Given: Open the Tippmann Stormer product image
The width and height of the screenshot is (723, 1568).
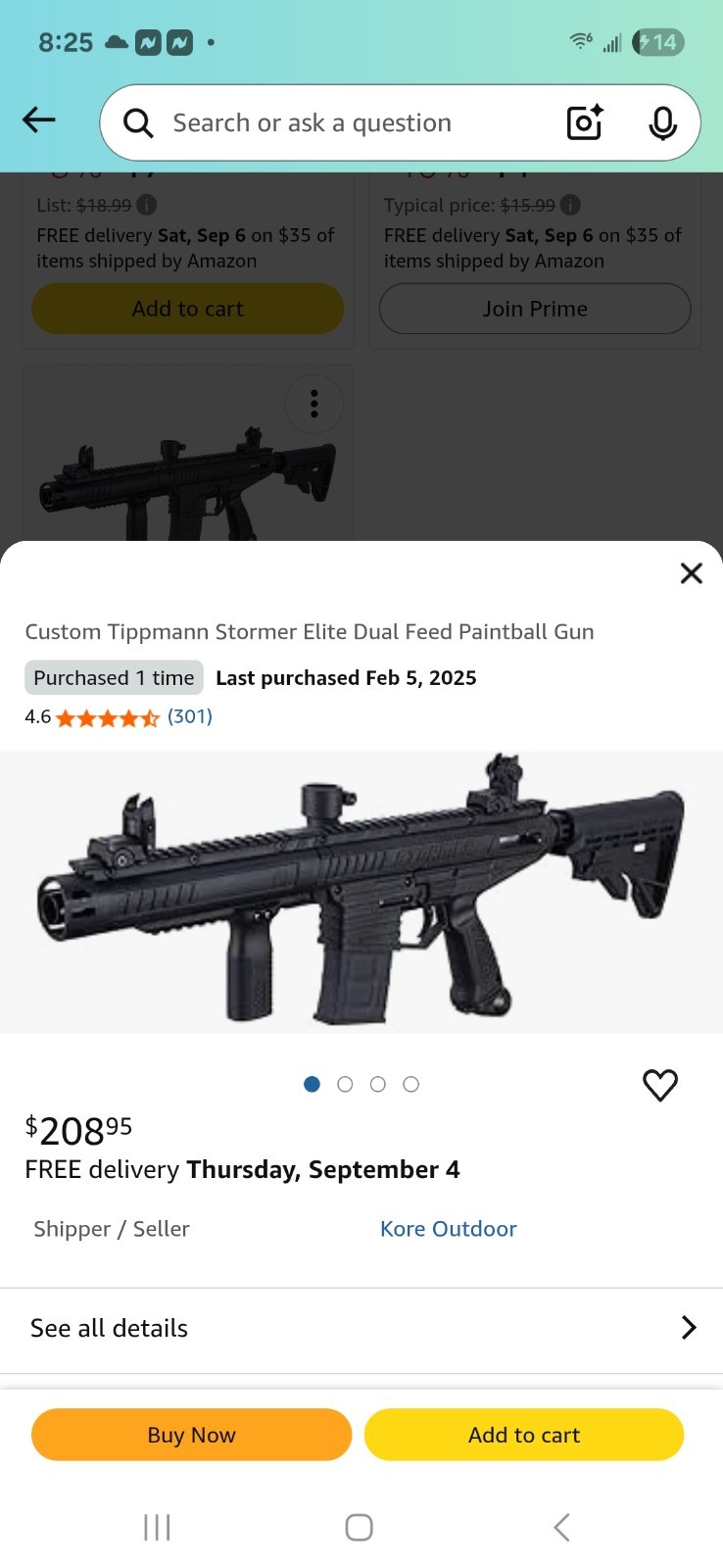Looking at the screenshot, I should coord(361,892).
